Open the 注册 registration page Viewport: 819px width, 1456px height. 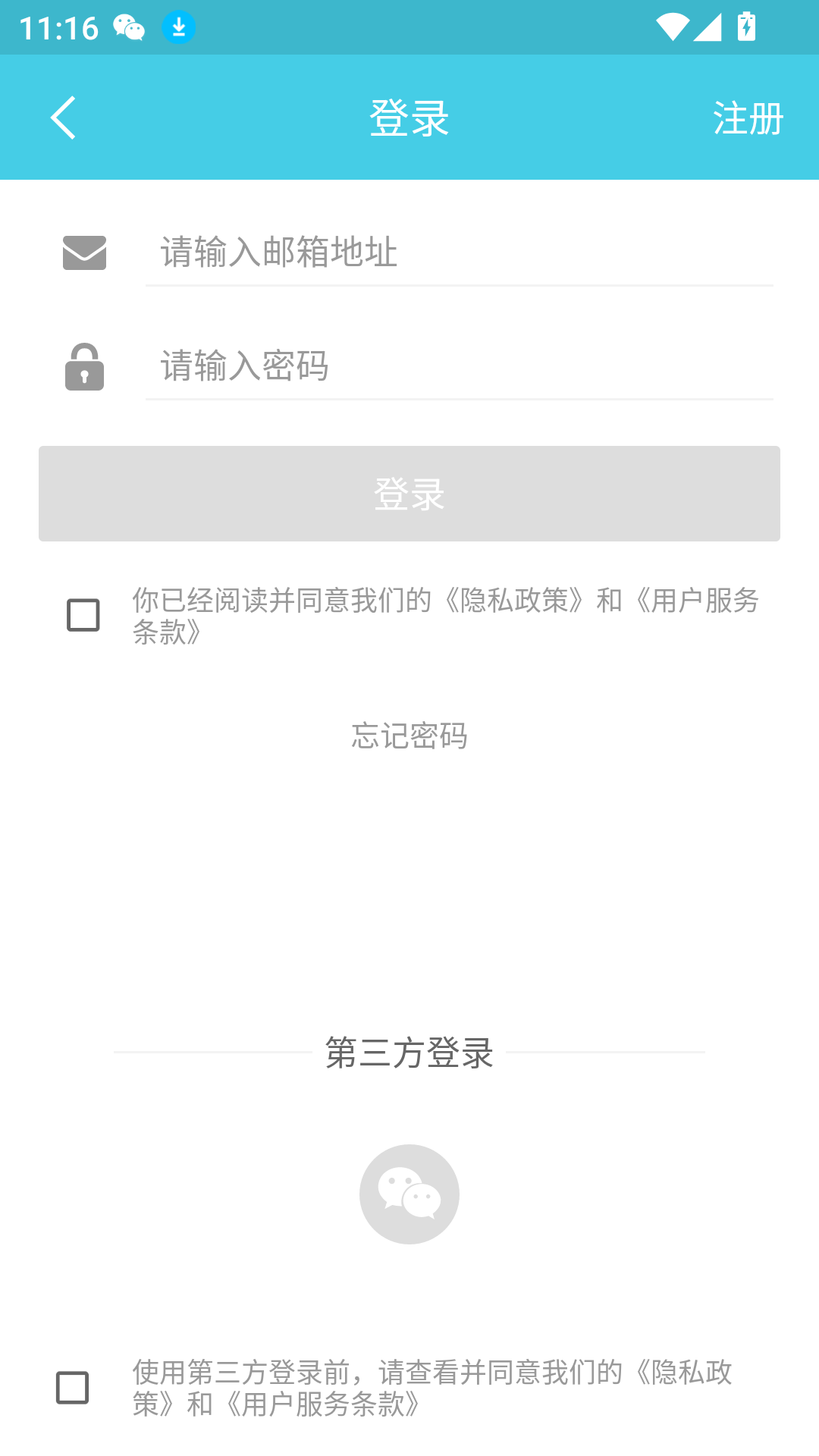click(x=748, y=119)
